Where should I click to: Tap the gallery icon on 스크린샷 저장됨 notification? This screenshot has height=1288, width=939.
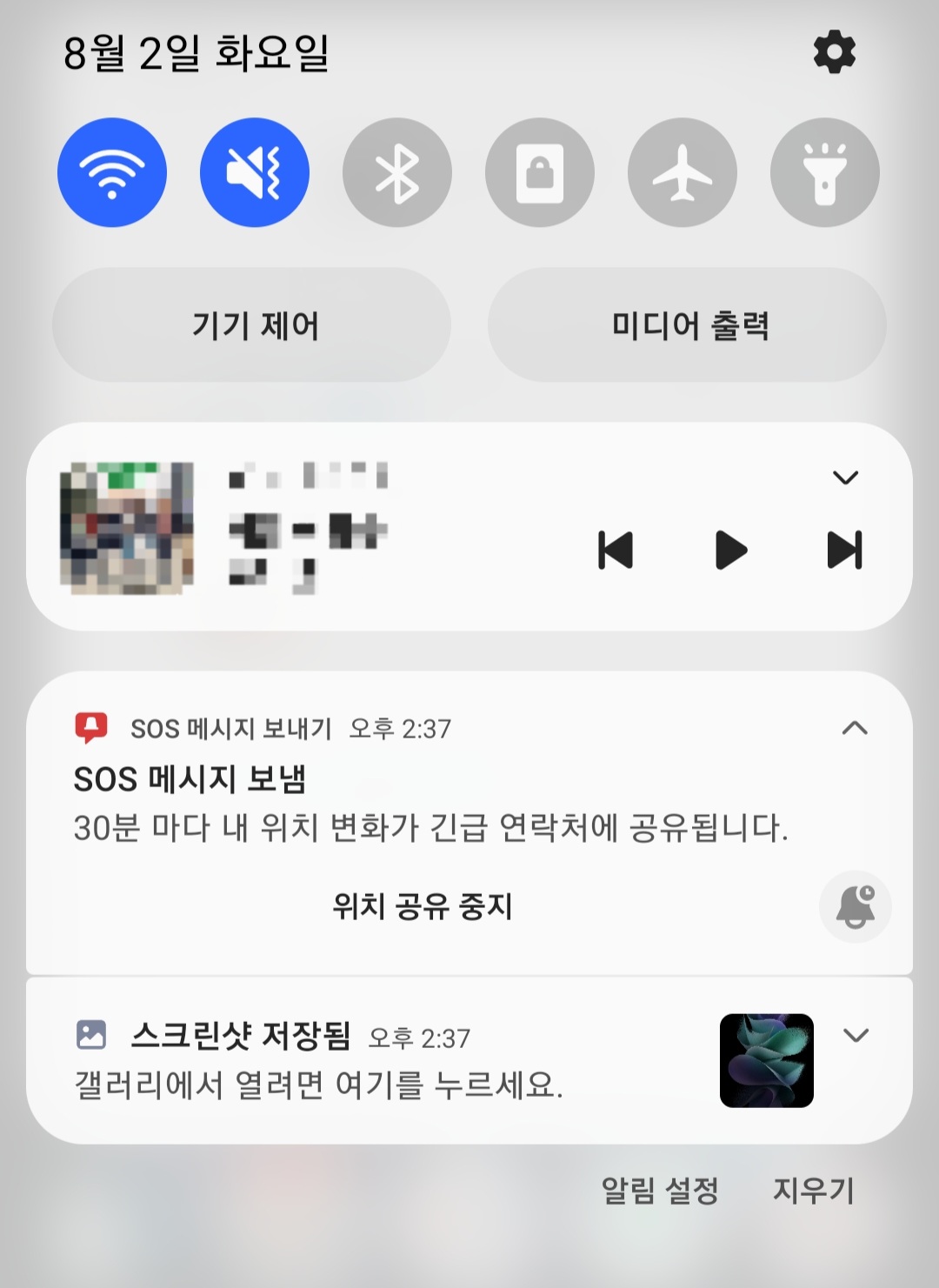point(90,1035)
